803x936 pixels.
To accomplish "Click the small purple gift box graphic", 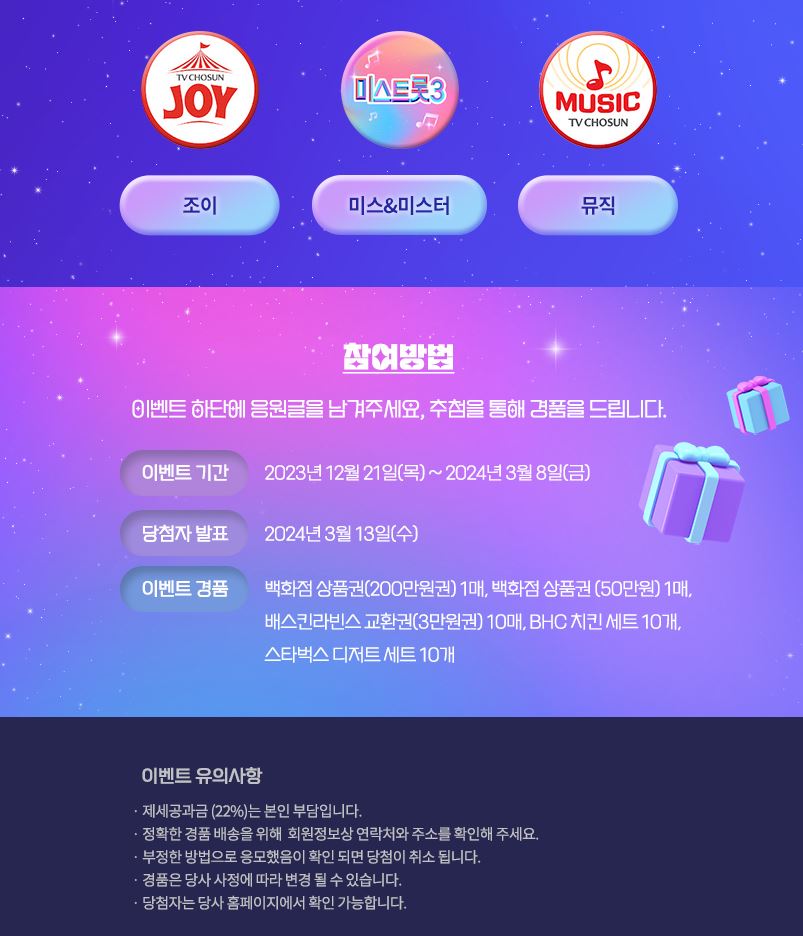I will click(x=755, y=405).
